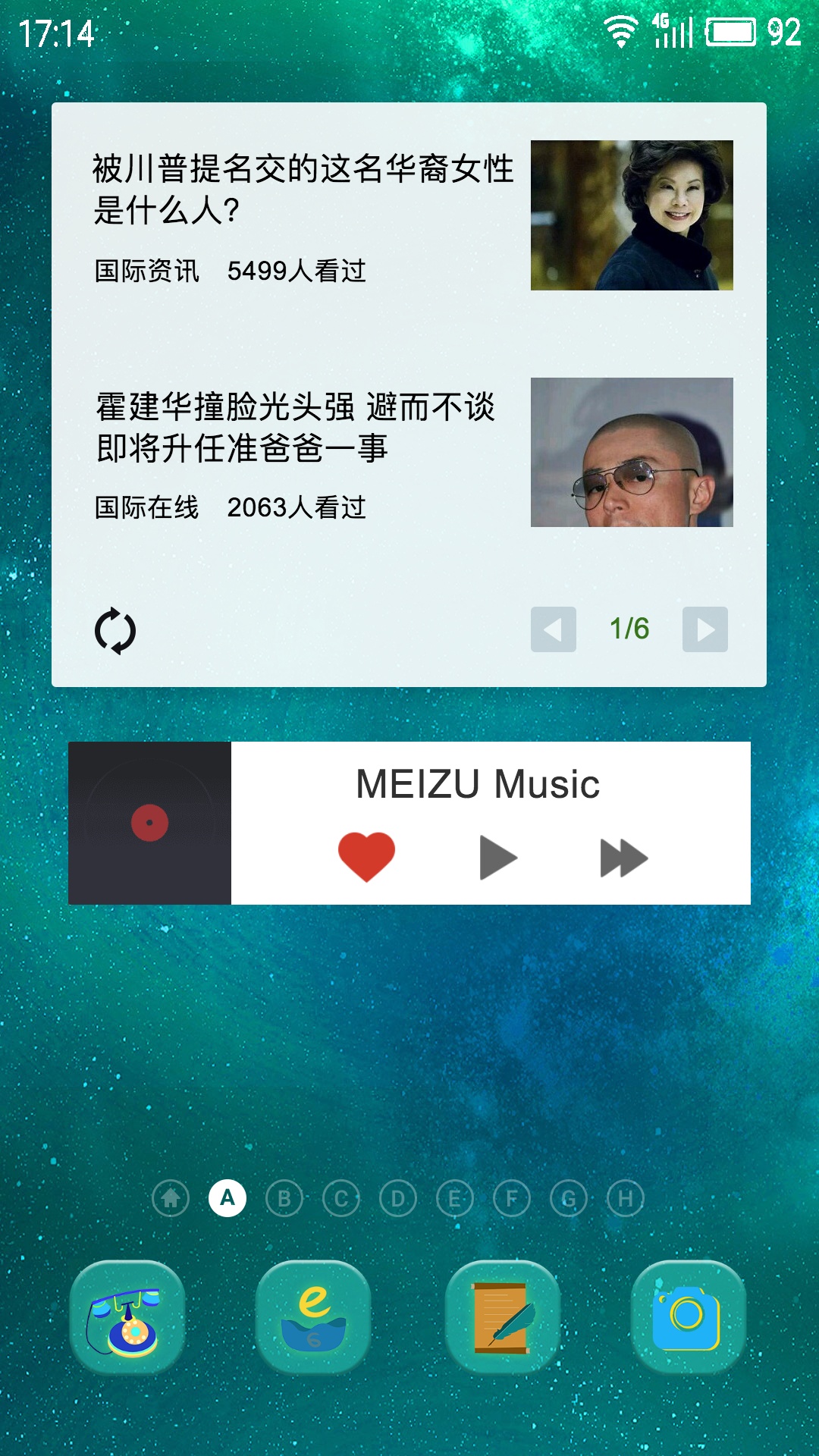The height and width of the screenshot is (1456, 819).
Task: Like the current song in MEIZU Music
Action: tap(366, 857)
